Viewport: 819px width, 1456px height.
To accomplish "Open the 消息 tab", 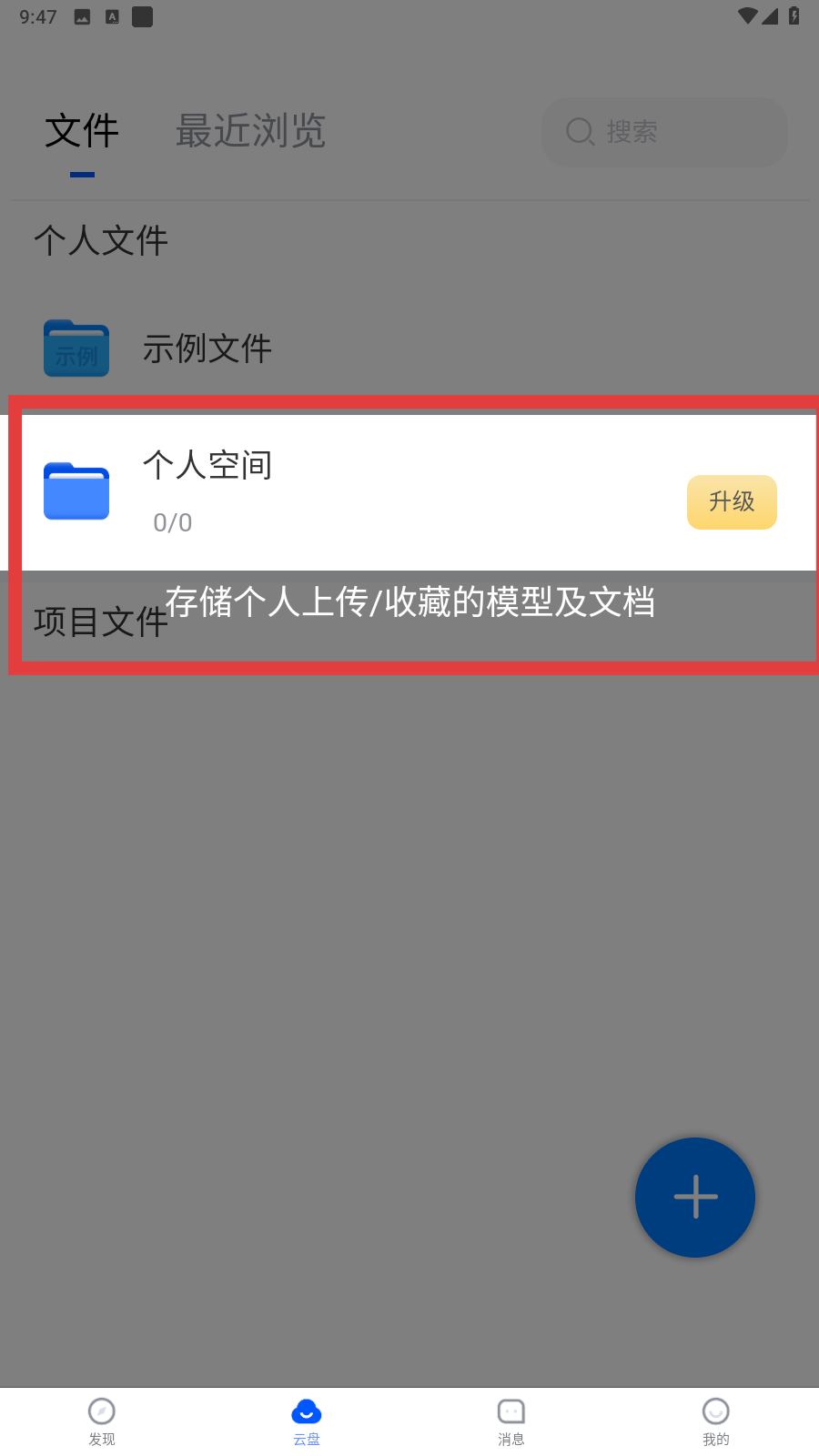I will (x=511, y=1421).
